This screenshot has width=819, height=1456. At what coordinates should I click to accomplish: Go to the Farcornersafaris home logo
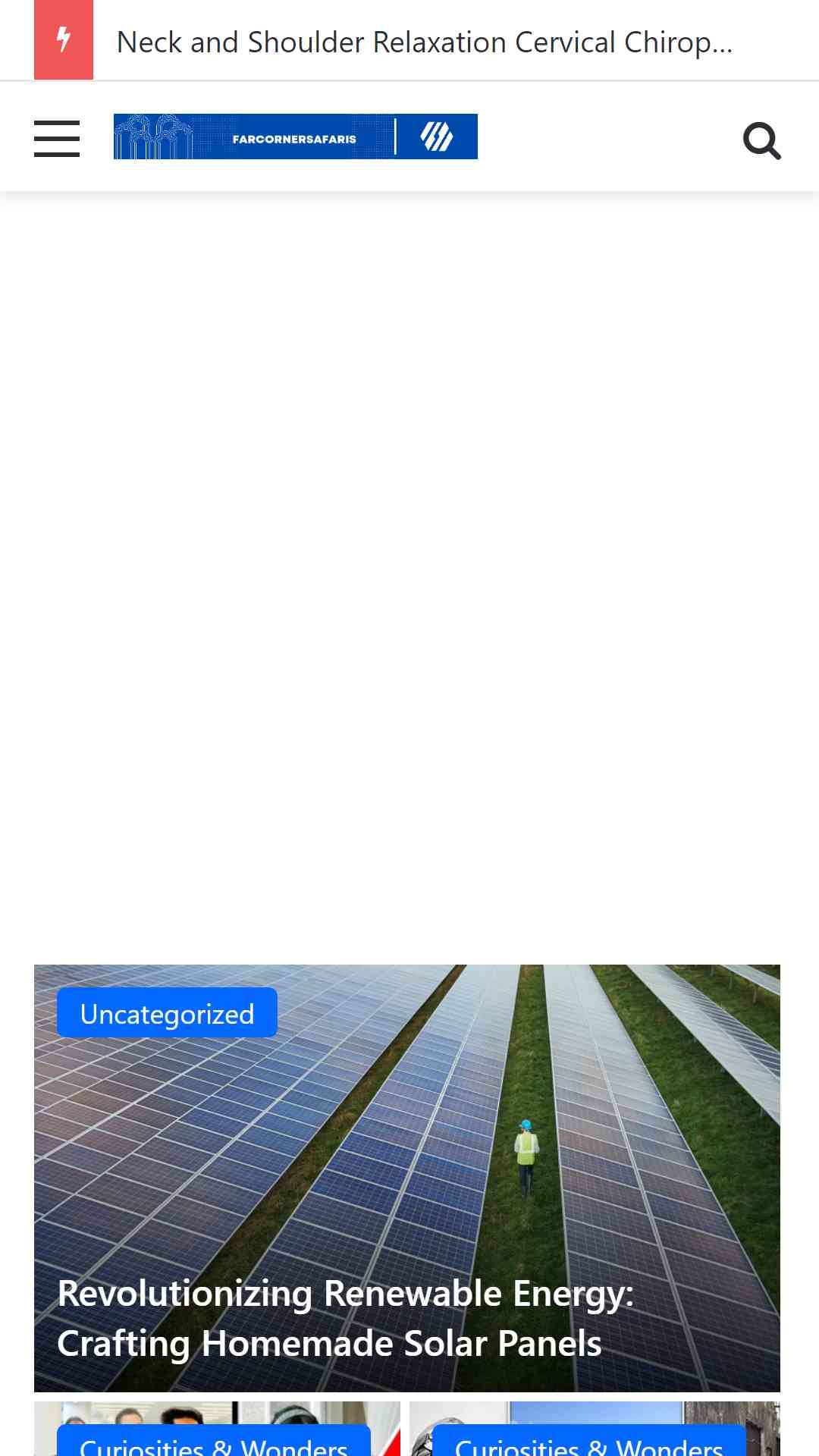pyautogui.click(x=296, y=136)
